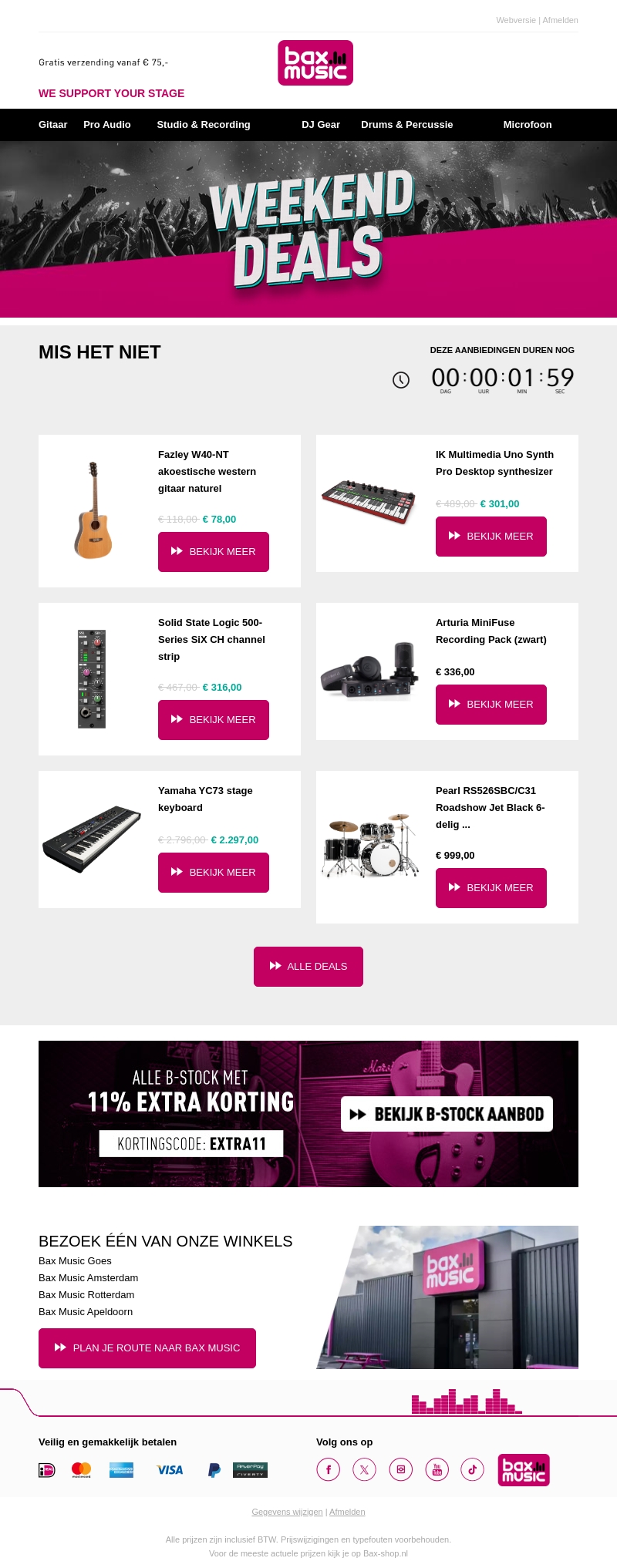Viewport: 617px width, 1568px height.
Task: Go to Studio & Recording category
Action: click(x=204, y=125)
